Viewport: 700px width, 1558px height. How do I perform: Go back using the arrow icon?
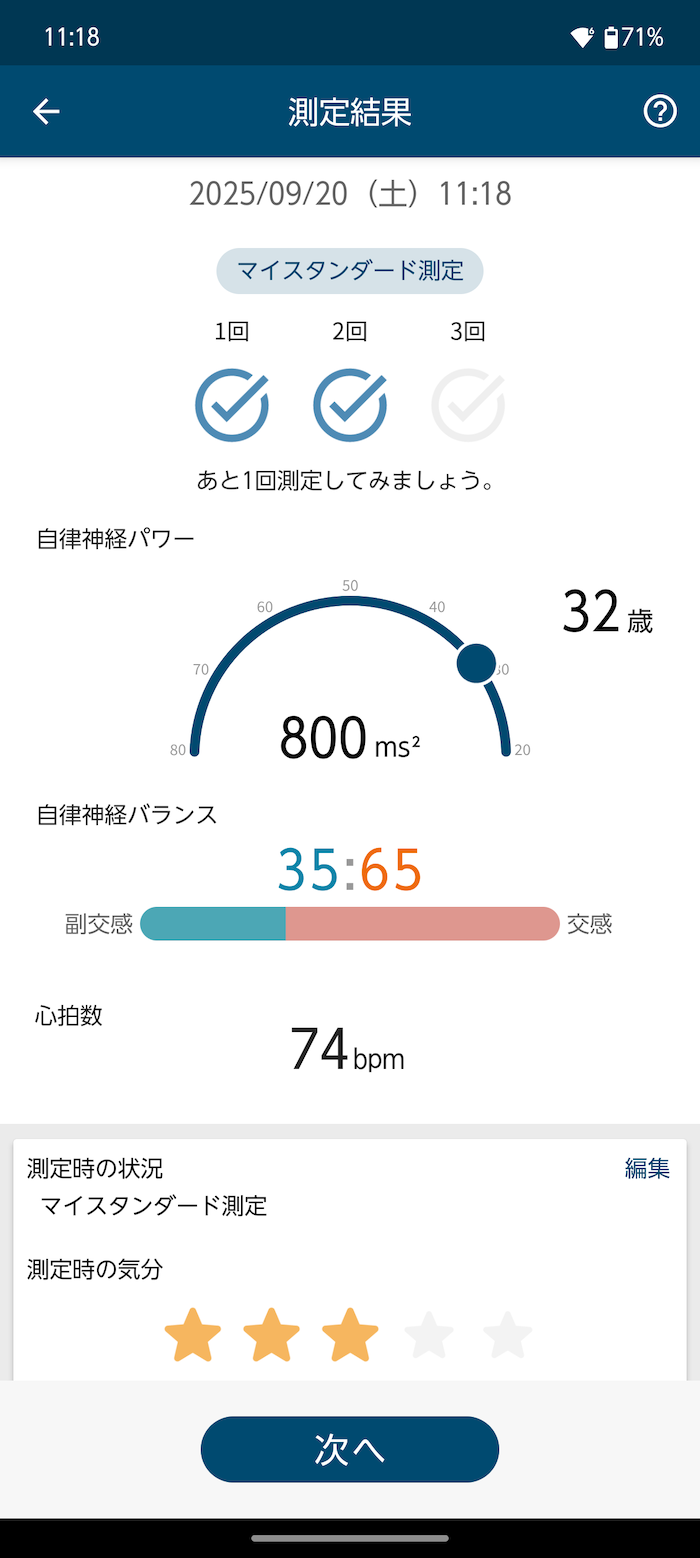click(x=46, y=112)
